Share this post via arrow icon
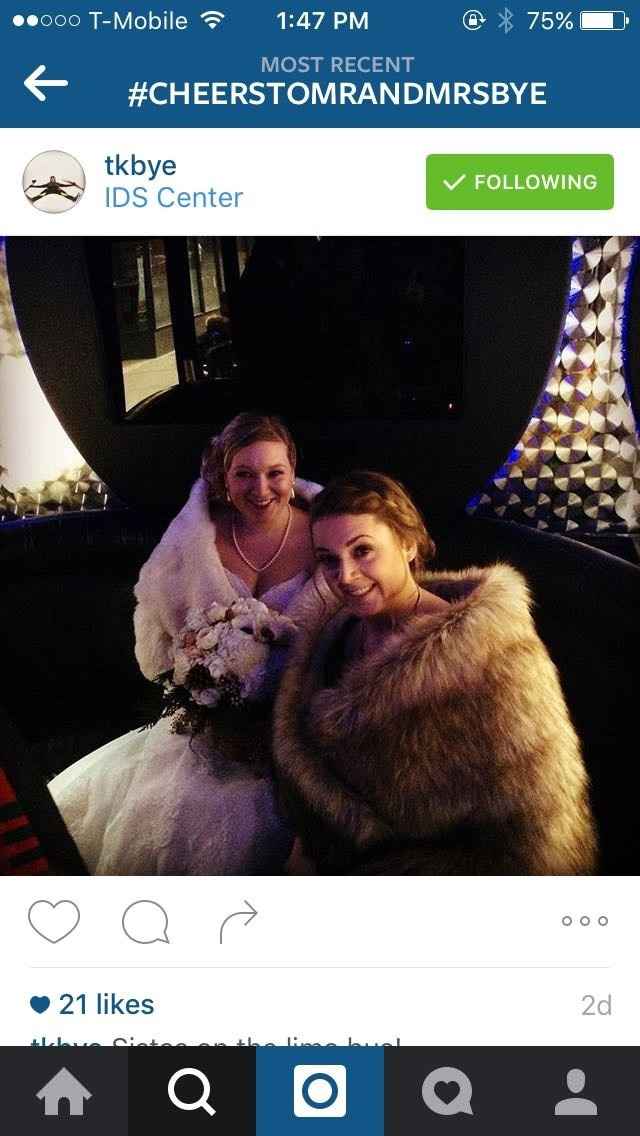The height and width of the screenshot is (1136, 640). (238, 921)
